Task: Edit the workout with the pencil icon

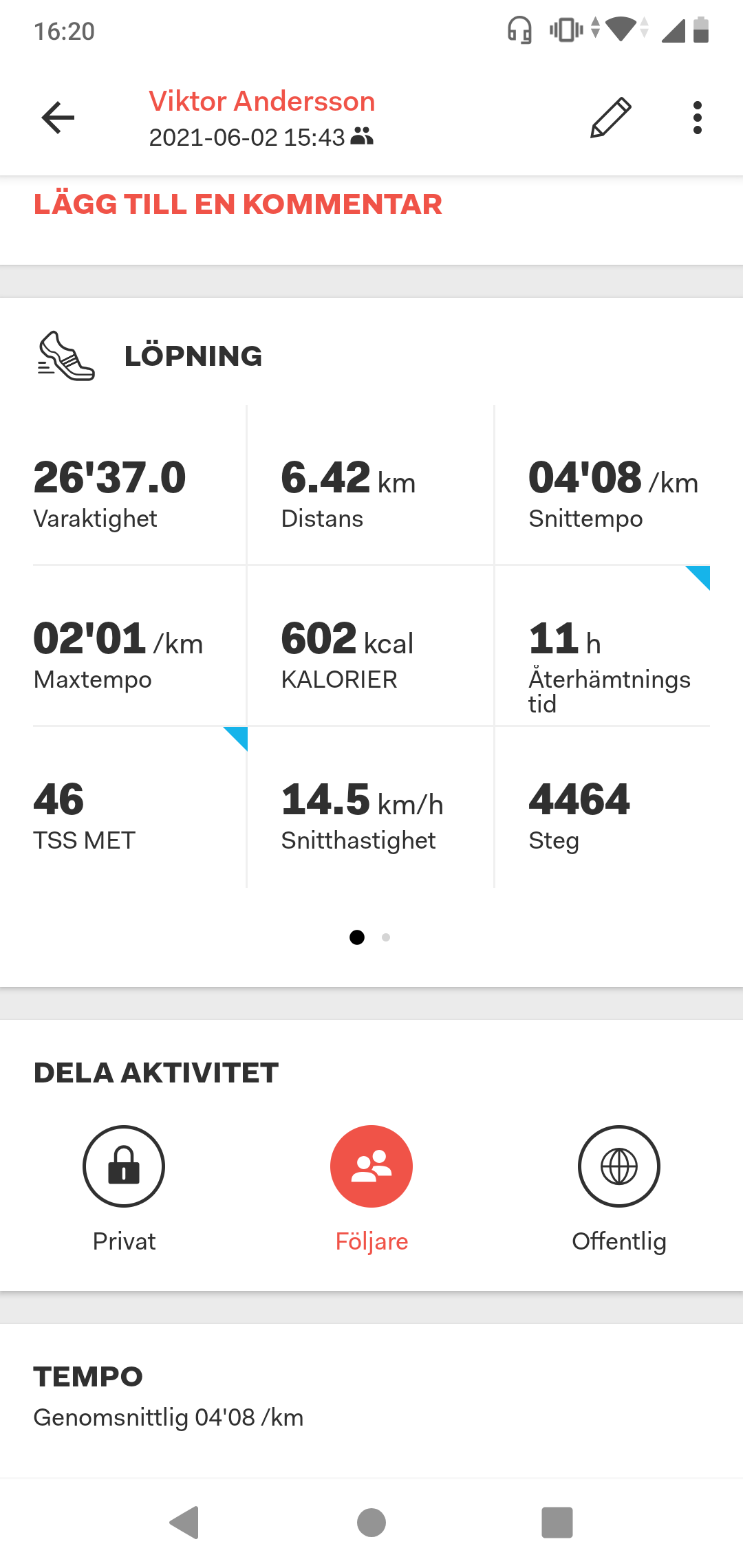Action: coord(611,118)
